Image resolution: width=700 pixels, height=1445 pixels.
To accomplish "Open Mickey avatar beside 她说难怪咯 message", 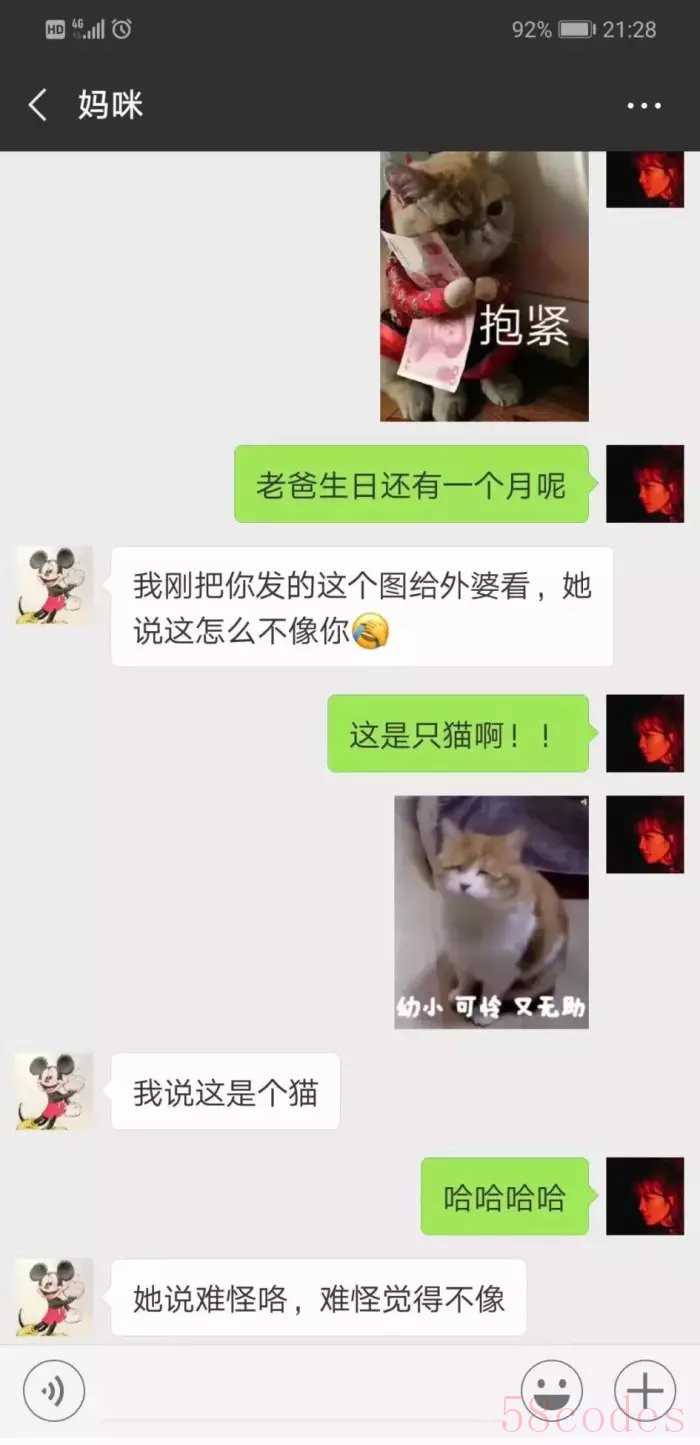I will point(55,1298).
